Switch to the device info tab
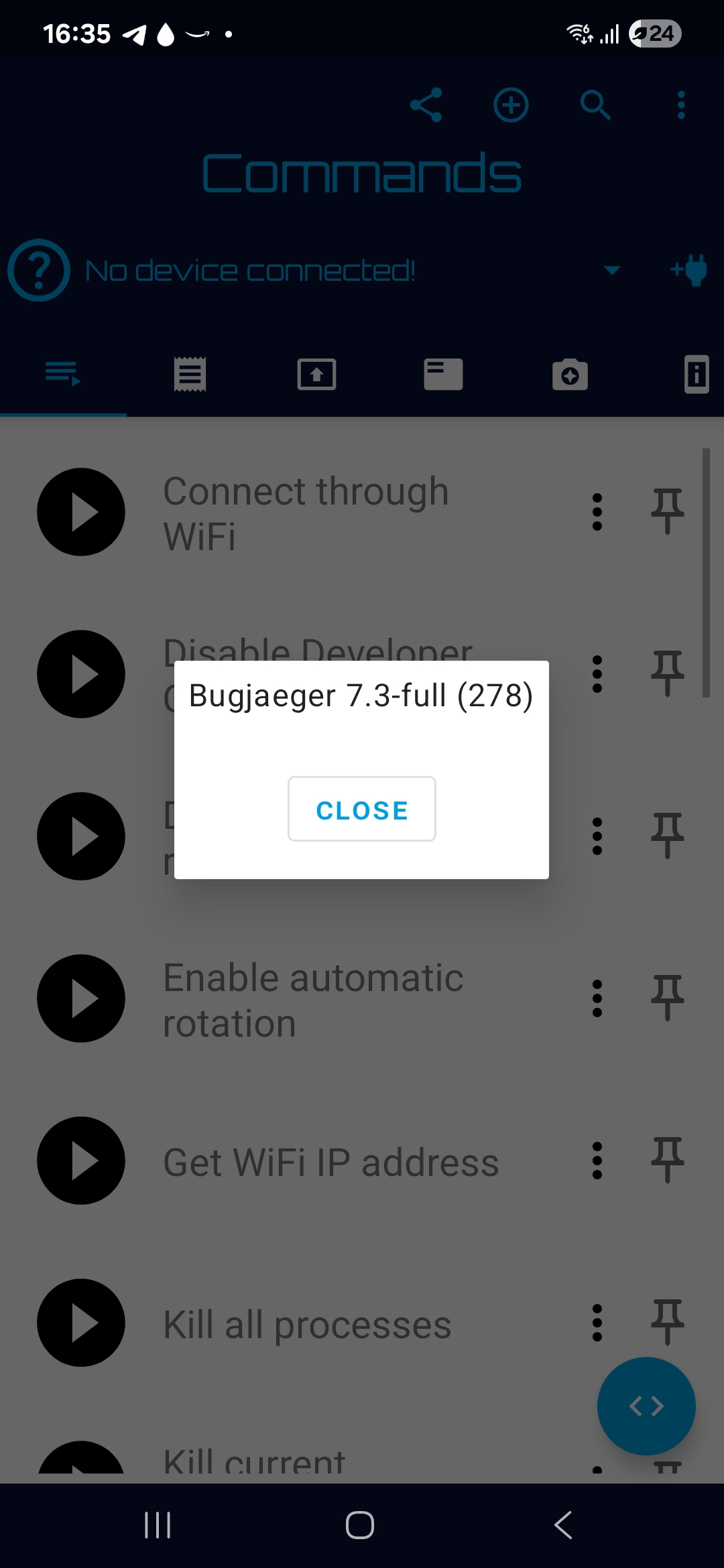This screenshot has height=1568, width=724. tap(697, 374)
